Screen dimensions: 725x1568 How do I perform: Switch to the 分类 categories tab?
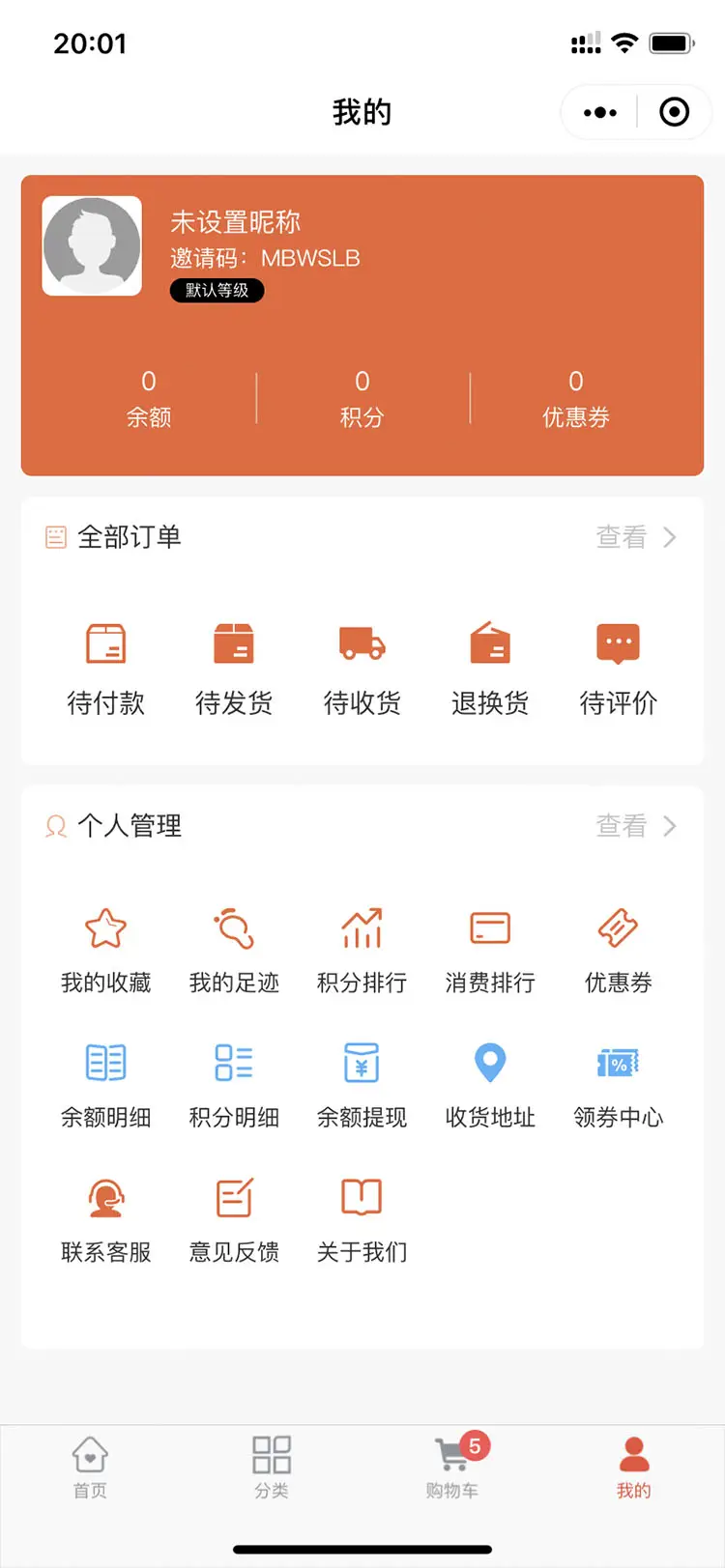click(272, 1468)
